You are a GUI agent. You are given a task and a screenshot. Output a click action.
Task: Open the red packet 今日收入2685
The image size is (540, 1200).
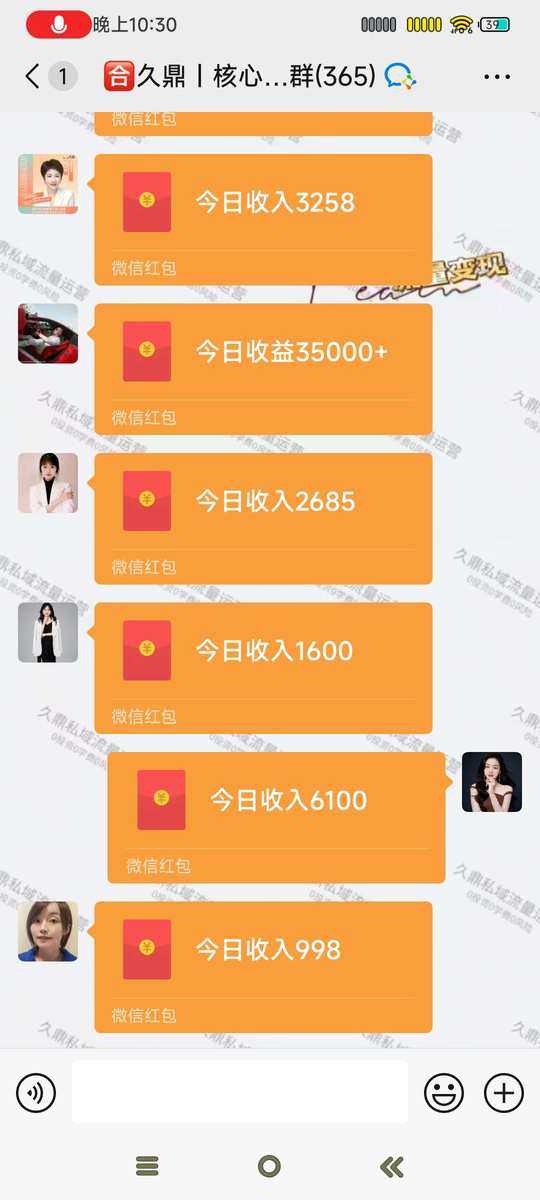(263, 518)
